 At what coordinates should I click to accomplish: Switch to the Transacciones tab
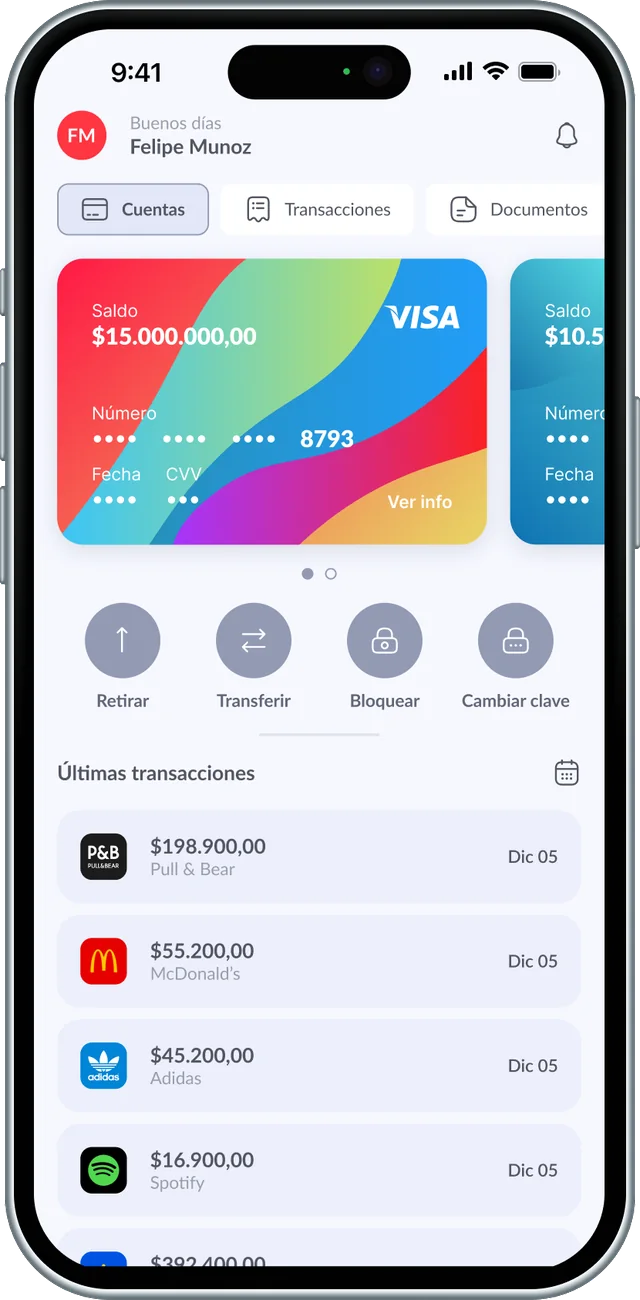pos(317,209)
